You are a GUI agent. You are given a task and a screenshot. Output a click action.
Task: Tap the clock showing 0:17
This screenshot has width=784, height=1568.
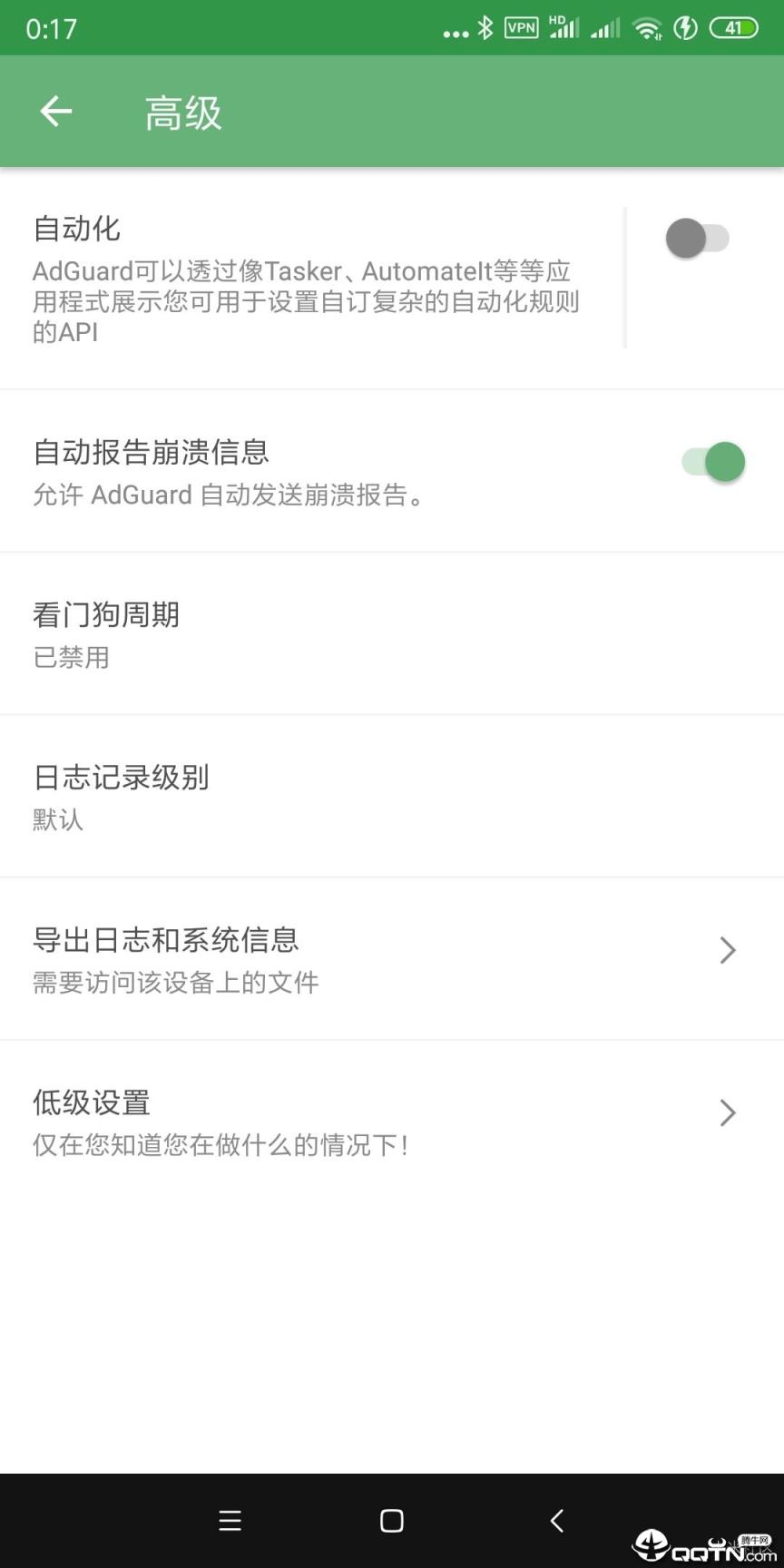pyautogui.click(x=52, y=27)
